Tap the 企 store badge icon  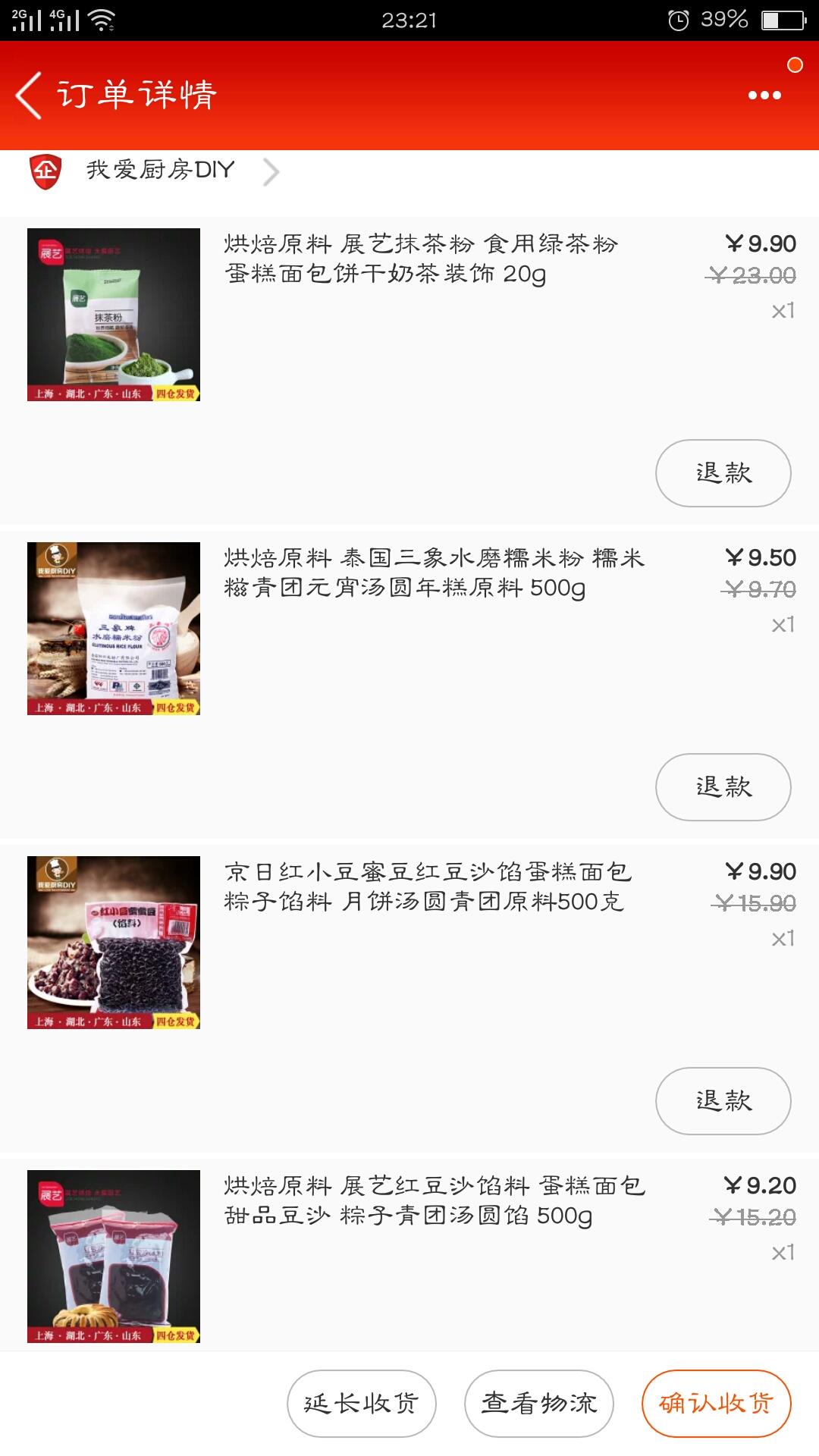(x=45, y=171)
